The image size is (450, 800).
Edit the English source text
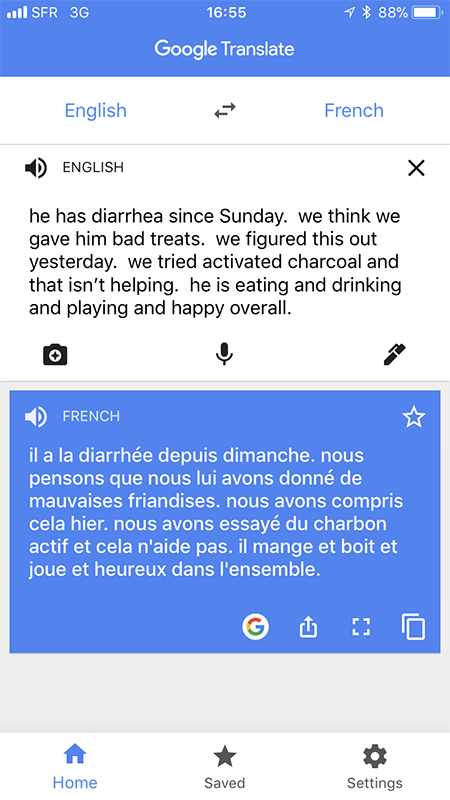(215, 262)
